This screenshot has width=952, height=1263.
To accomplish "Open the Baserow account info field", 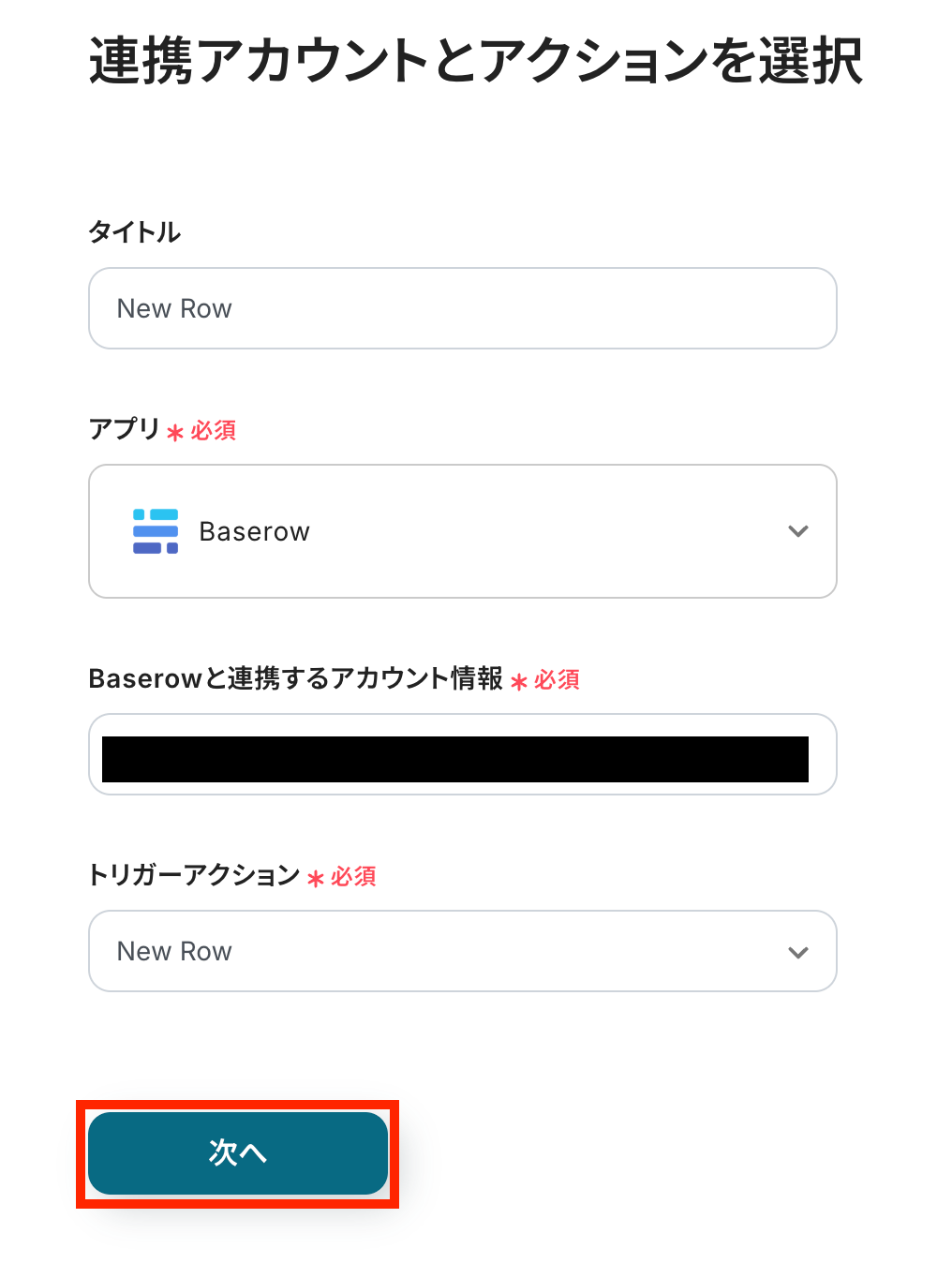I will 462,755.
